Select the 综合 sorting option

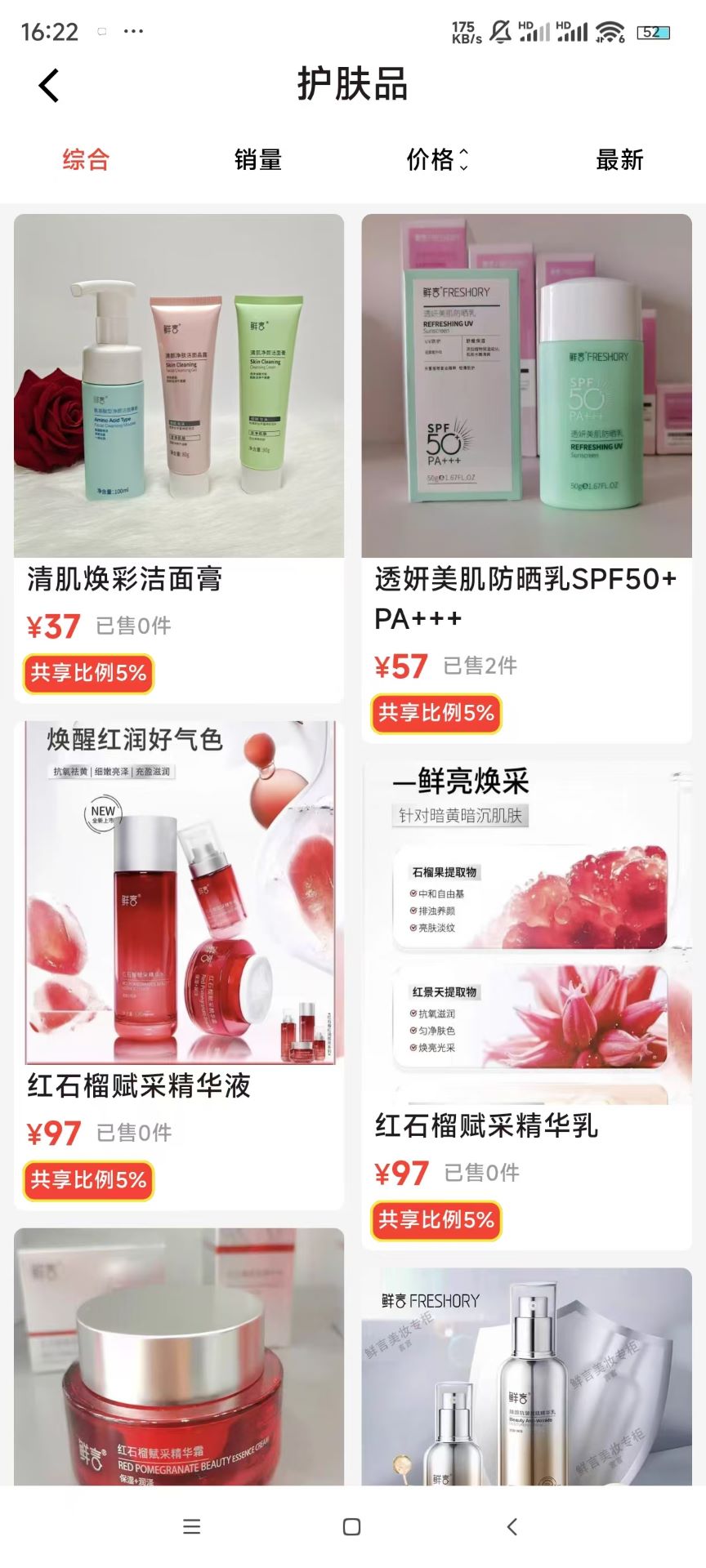tap(85, 159)
